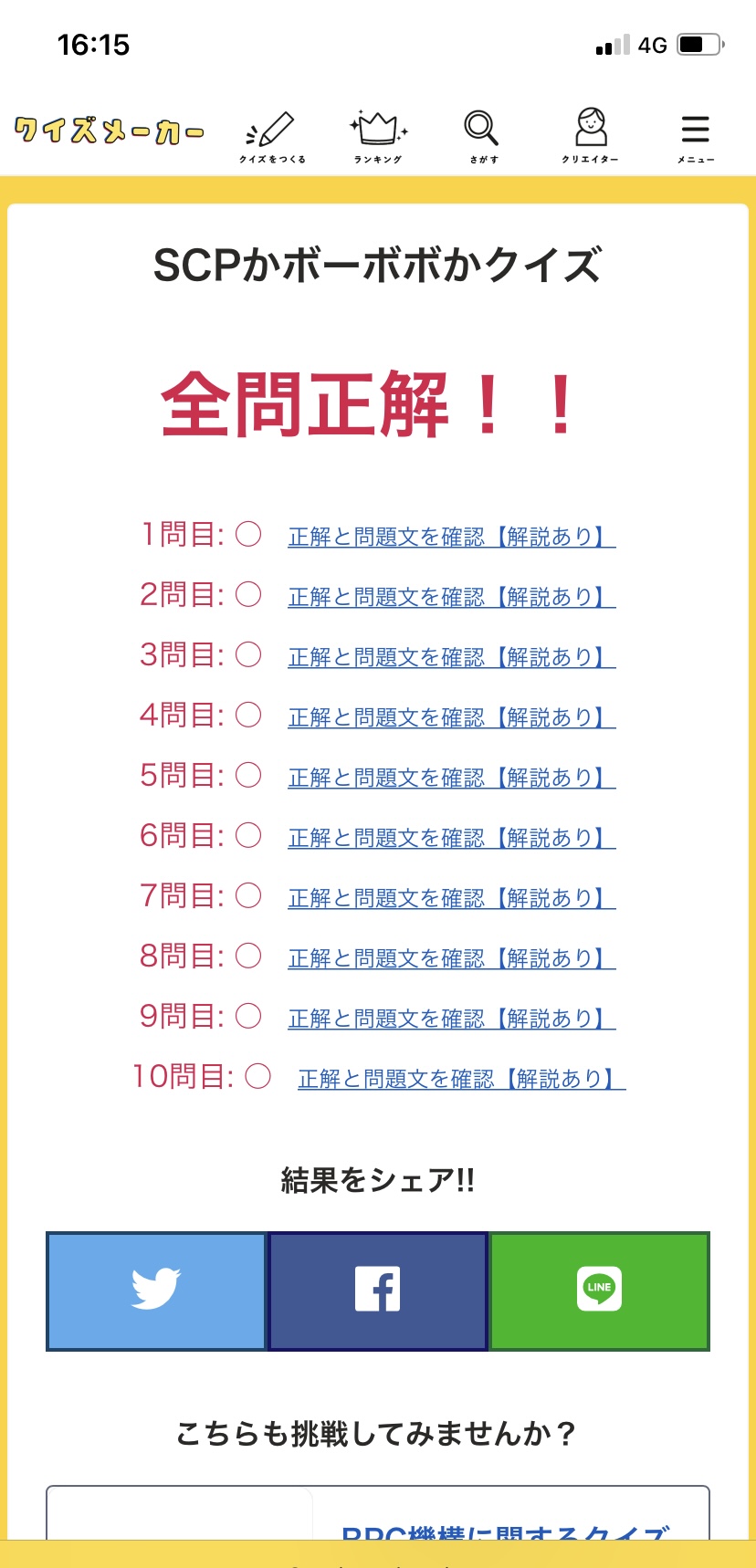View the answer link for 2問目
The image size is (756, 1568).
tap(451, 597)
